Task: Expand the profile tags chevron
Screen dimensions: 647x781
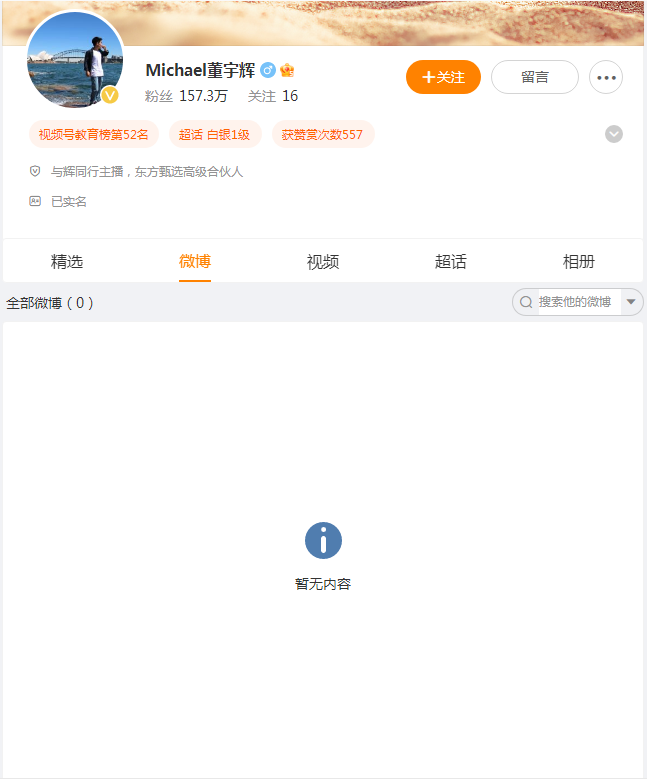Action: (614, 134)
